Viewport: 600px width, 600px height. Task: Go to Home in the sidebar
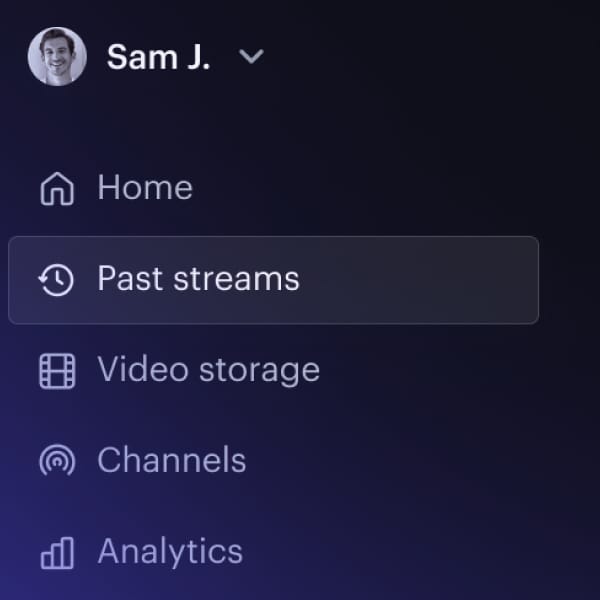144,188
